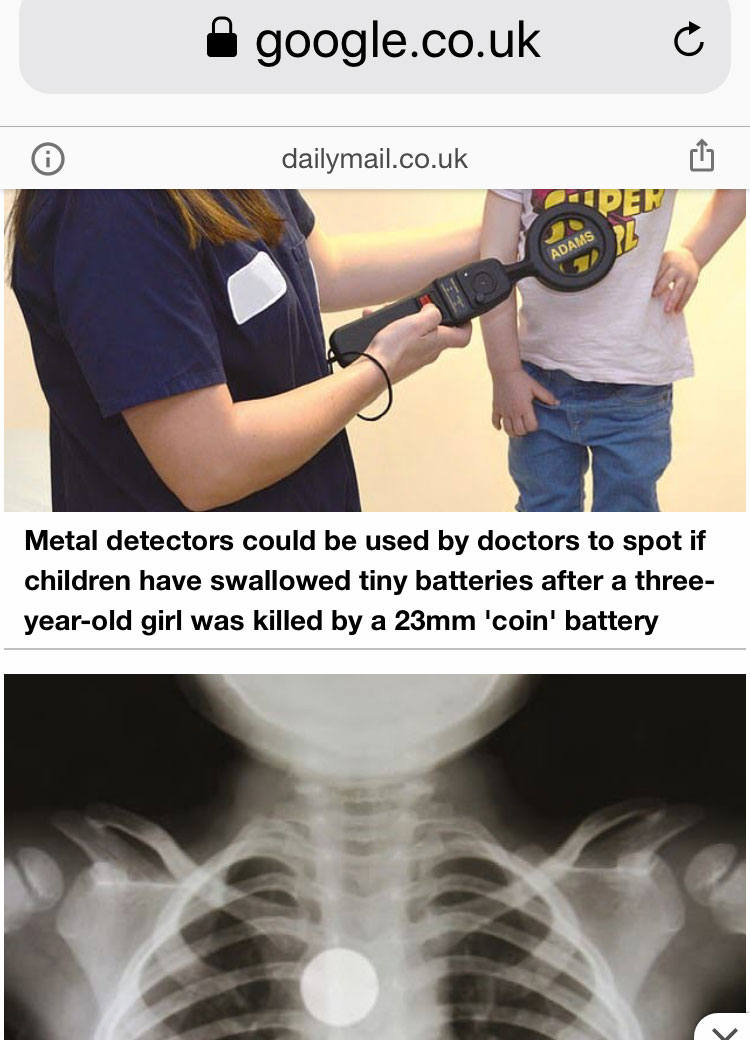Image resolution: width=750 pixels, height=1040 pixels.
Task: Open the dailymail.co.uk source link
Action: [375, 159]
